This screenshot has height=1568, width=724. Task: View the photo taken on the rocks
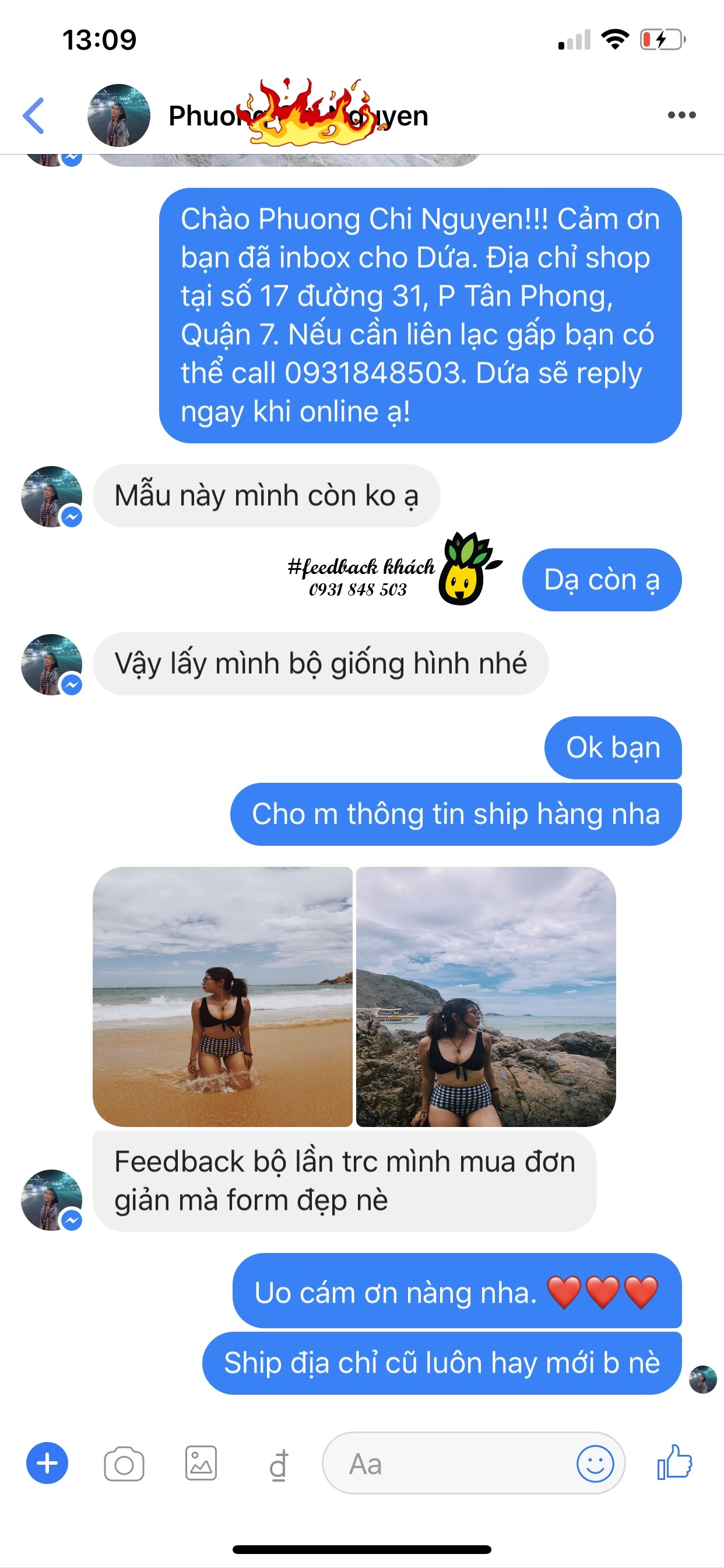(x=486, y=996)
